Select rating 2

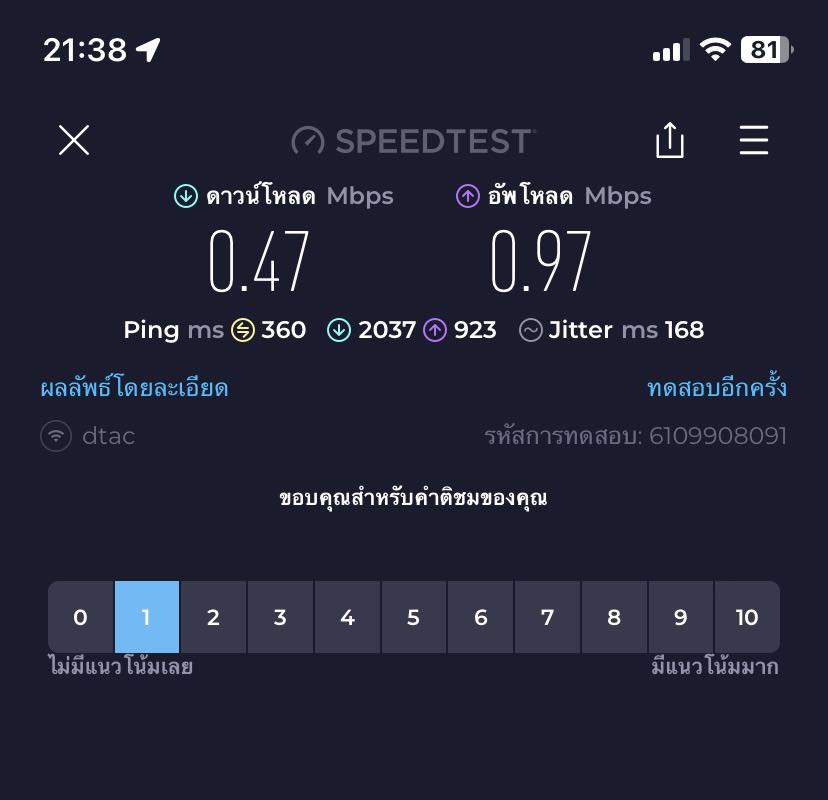click(213, 617)
